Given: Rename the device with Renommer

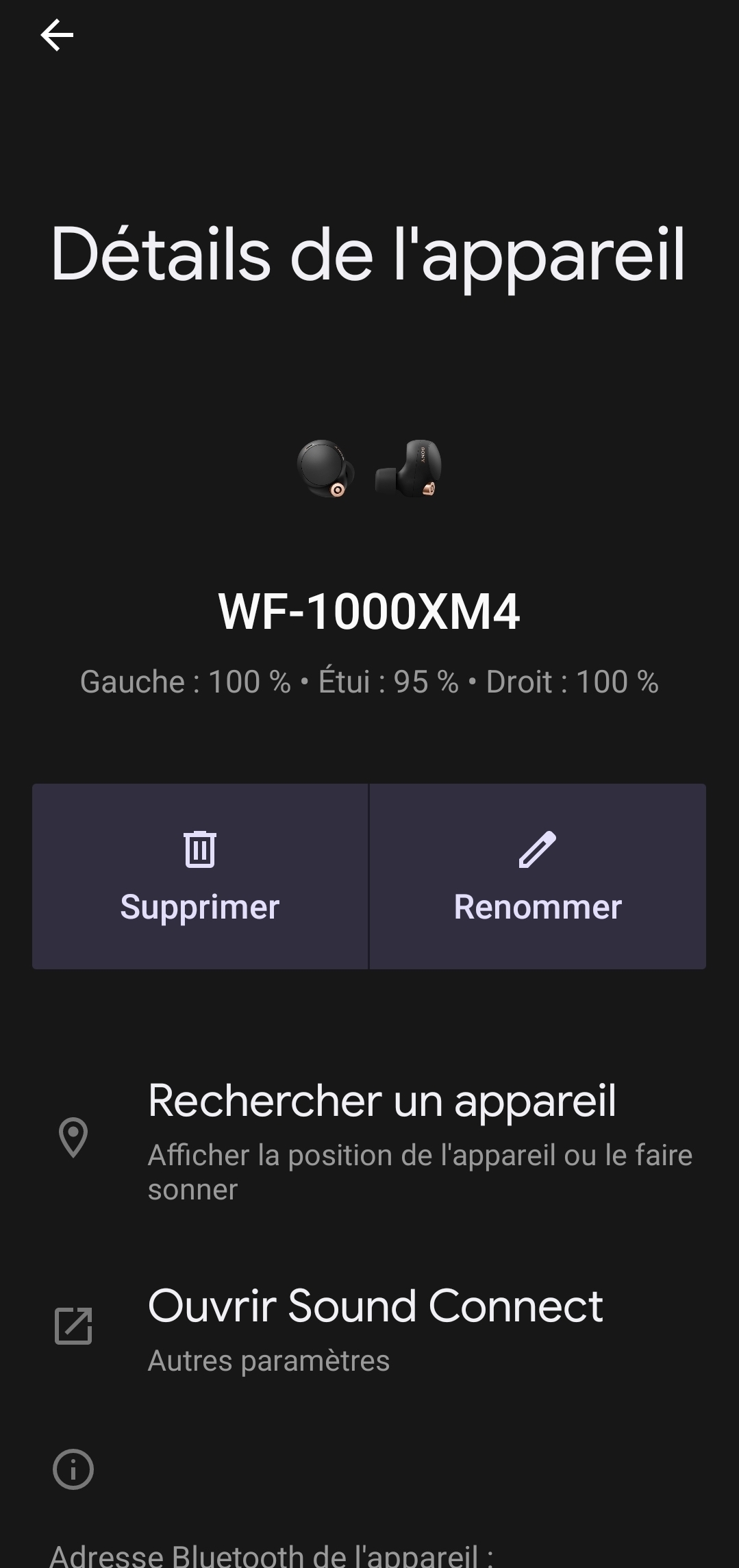Looking at the screenshot, I should [x=538, y=876].
